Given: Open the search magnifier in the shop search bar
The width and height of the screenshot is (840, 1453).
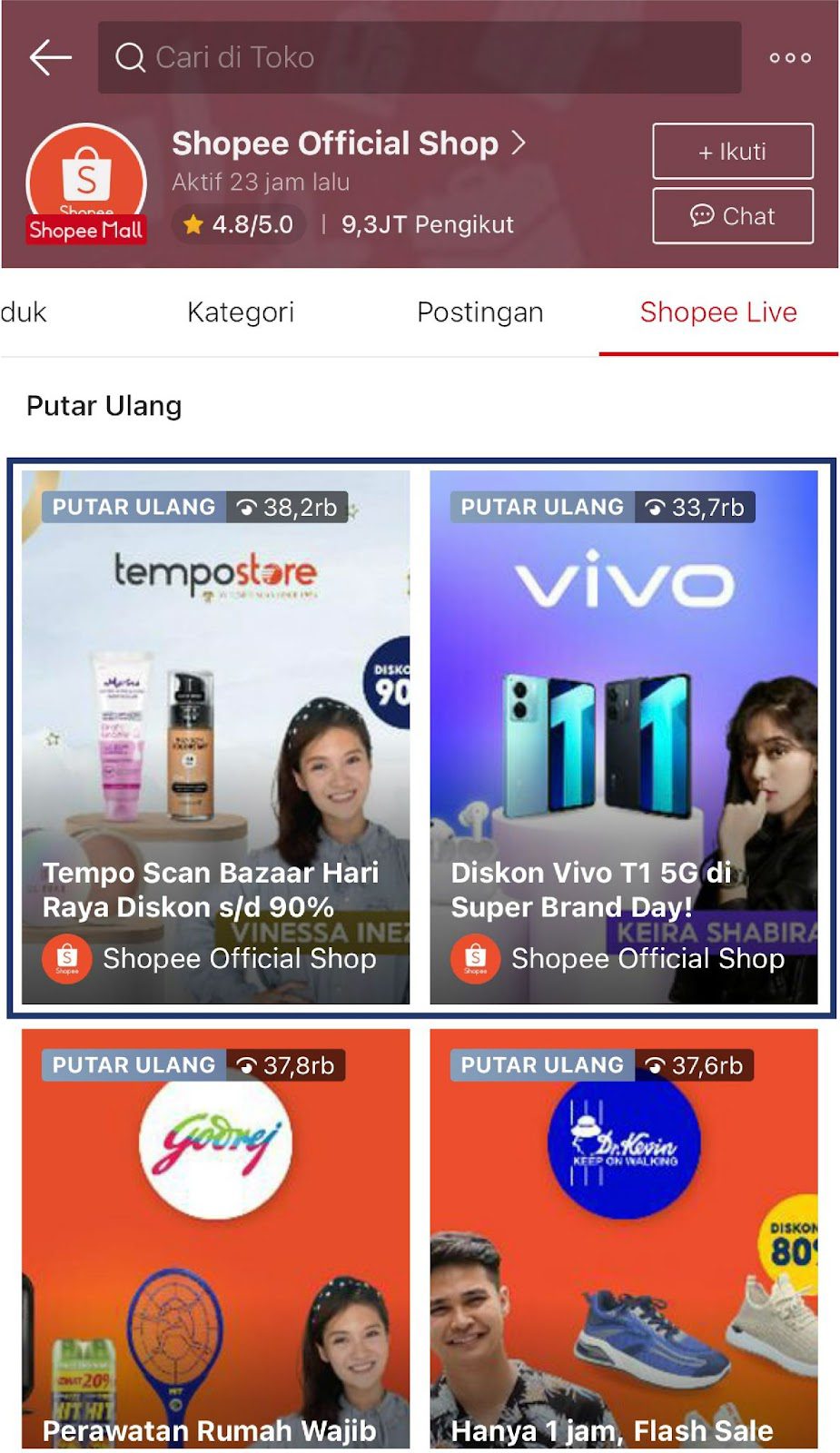Looking at the screenshot, I should 133,57.
